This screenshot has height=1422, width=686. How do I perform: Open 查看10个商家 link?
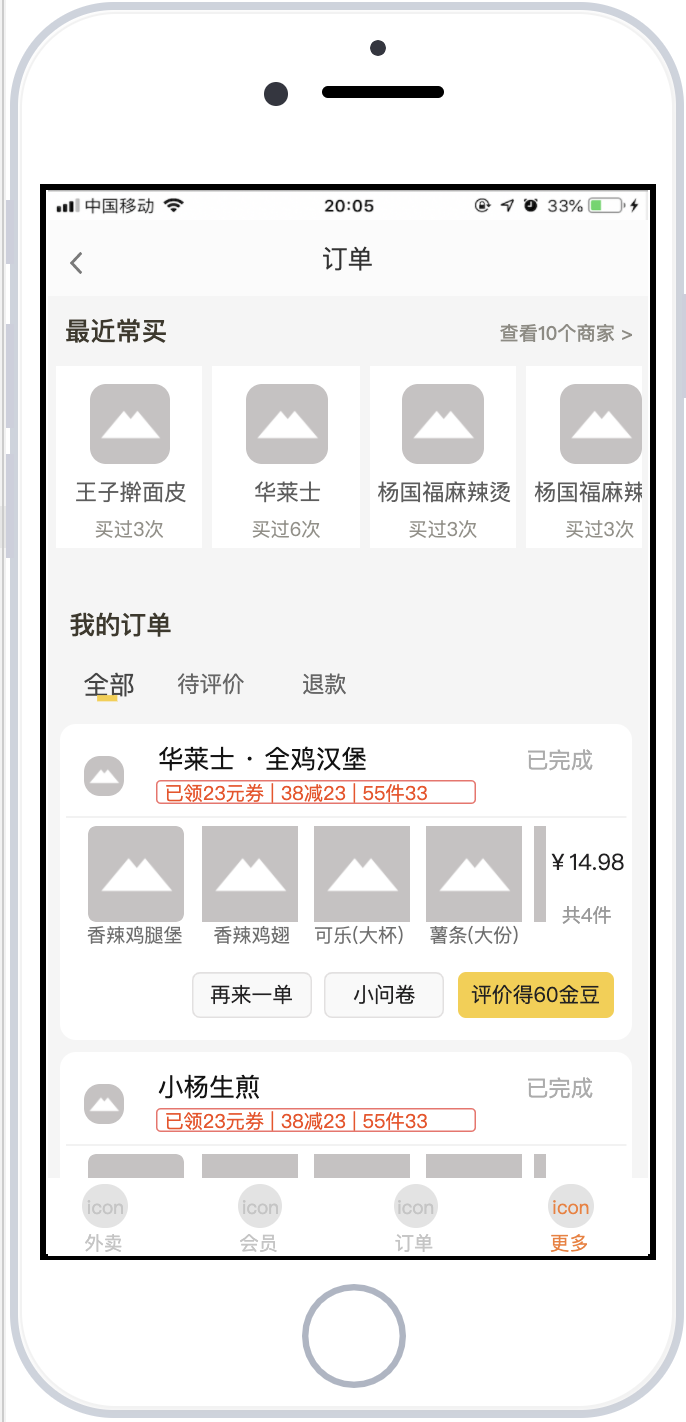coord(566,334)
